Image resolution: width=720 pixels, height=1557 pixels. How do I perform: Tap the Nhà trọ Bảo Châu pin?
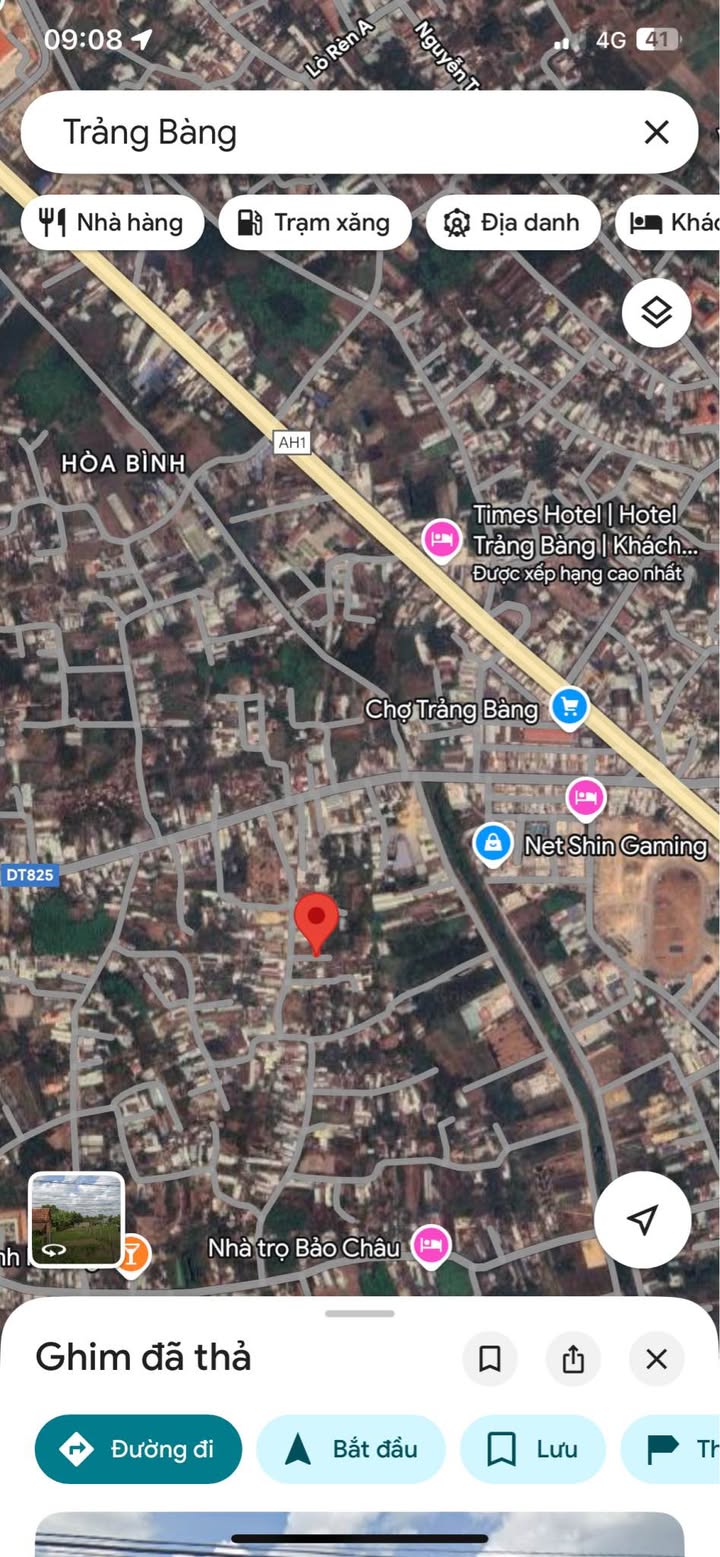tap(430, 1246)
